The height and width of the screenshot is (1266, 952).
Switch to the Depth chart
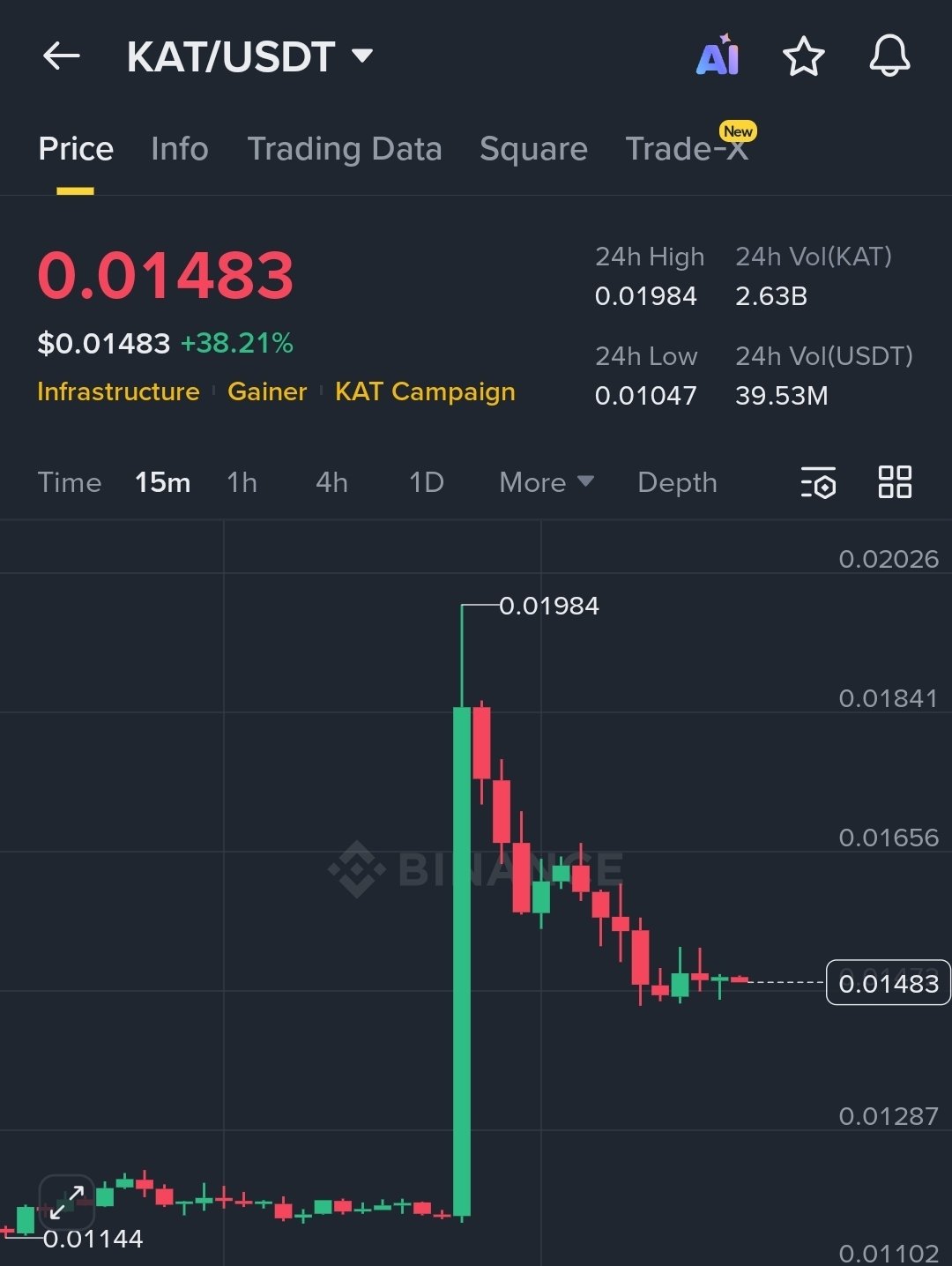point(677,482)
